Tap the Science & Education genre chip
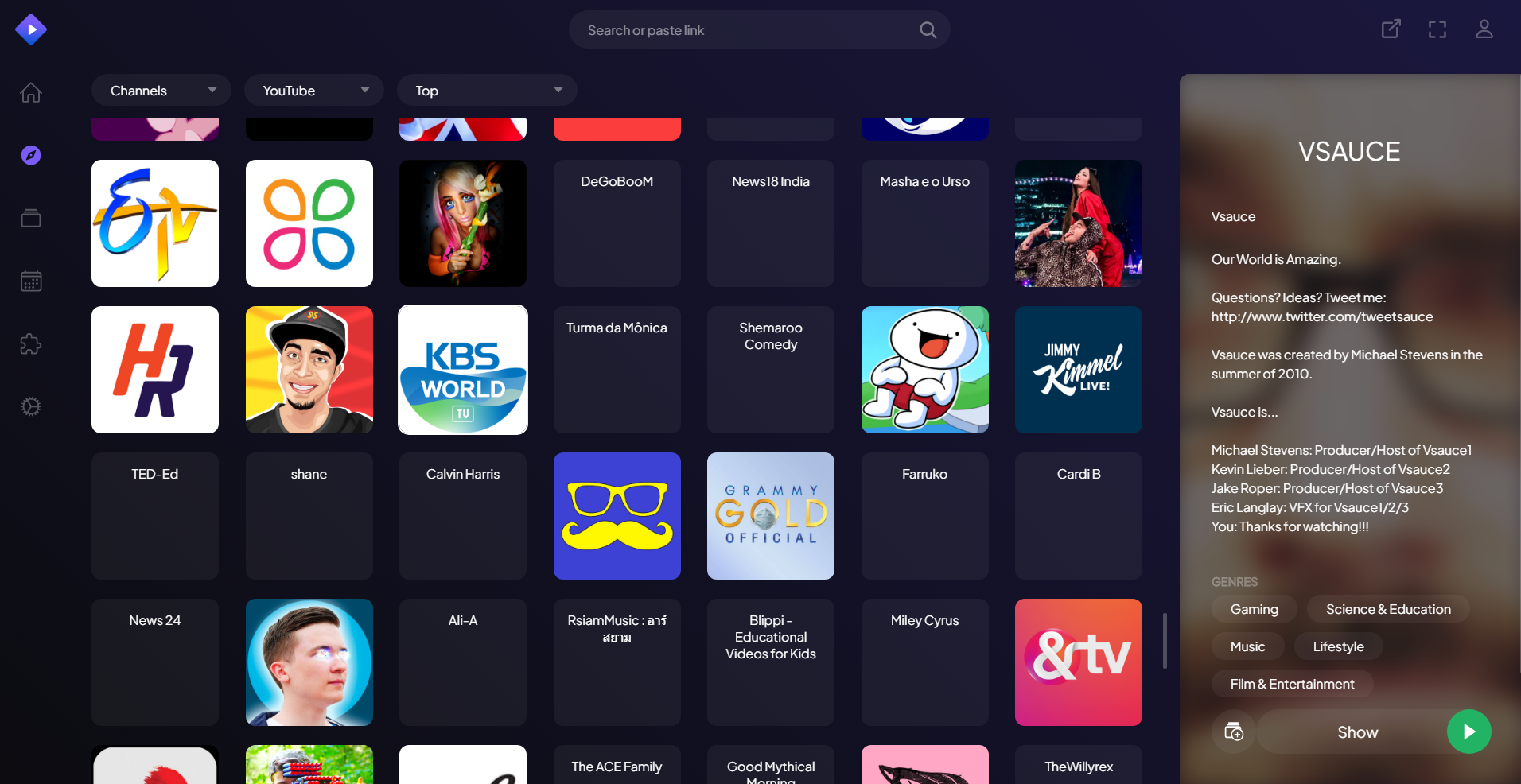Viewport: 1521px width, 784px height. point(1387,609)
